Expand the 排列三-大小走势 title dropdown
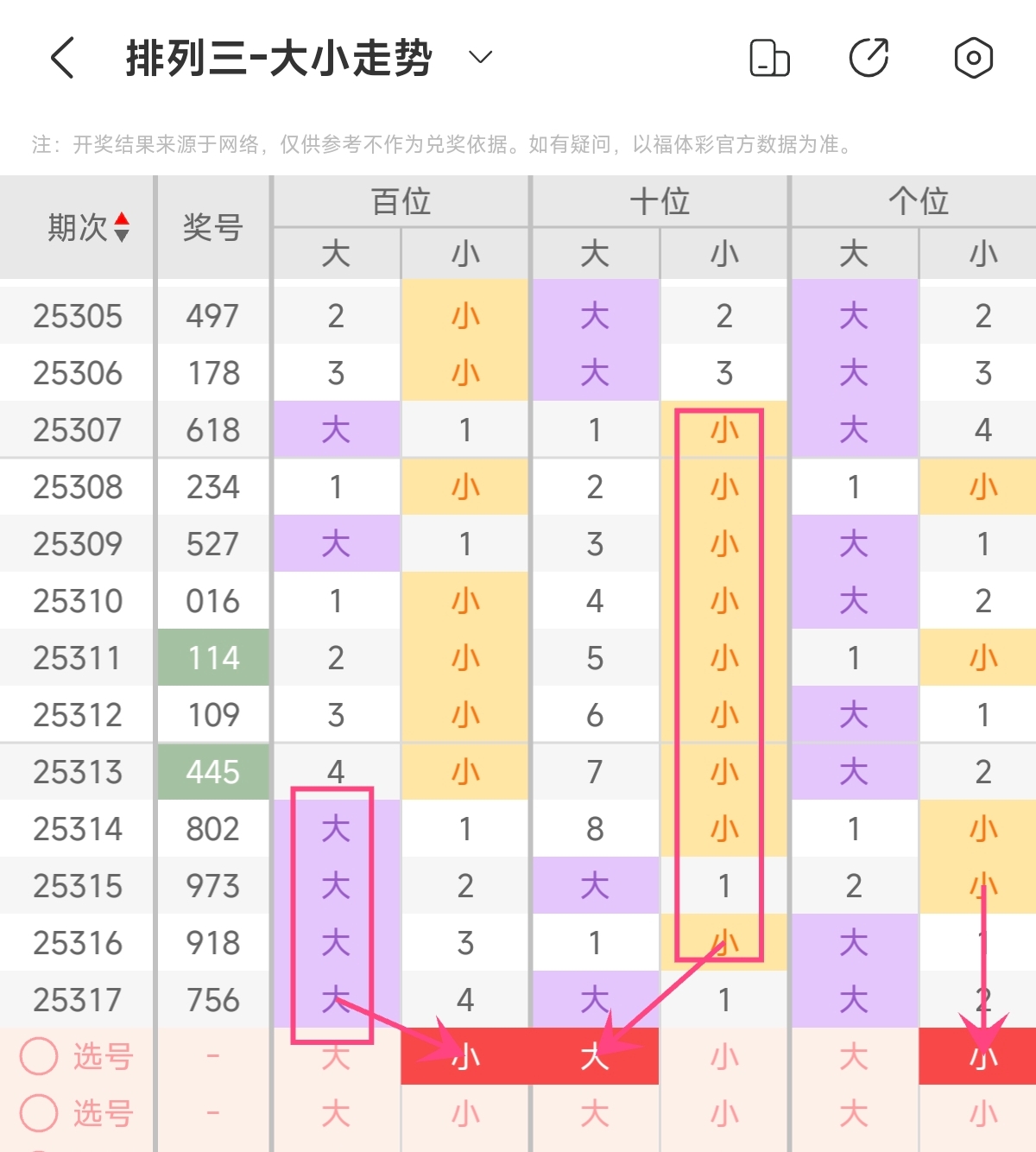 (x=480, y=58)
